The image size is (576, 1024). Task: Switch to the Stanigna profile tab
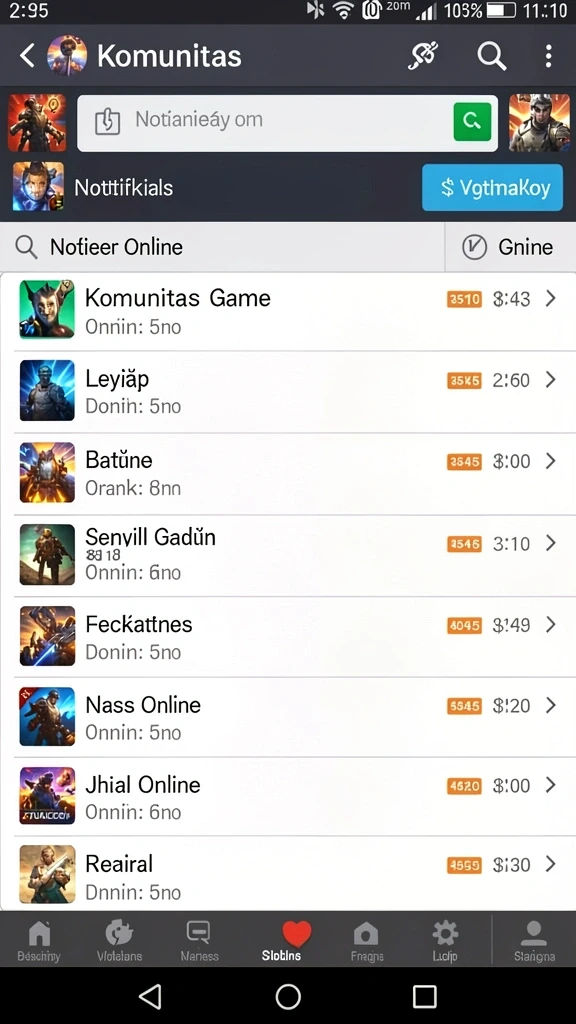[534, 940]
